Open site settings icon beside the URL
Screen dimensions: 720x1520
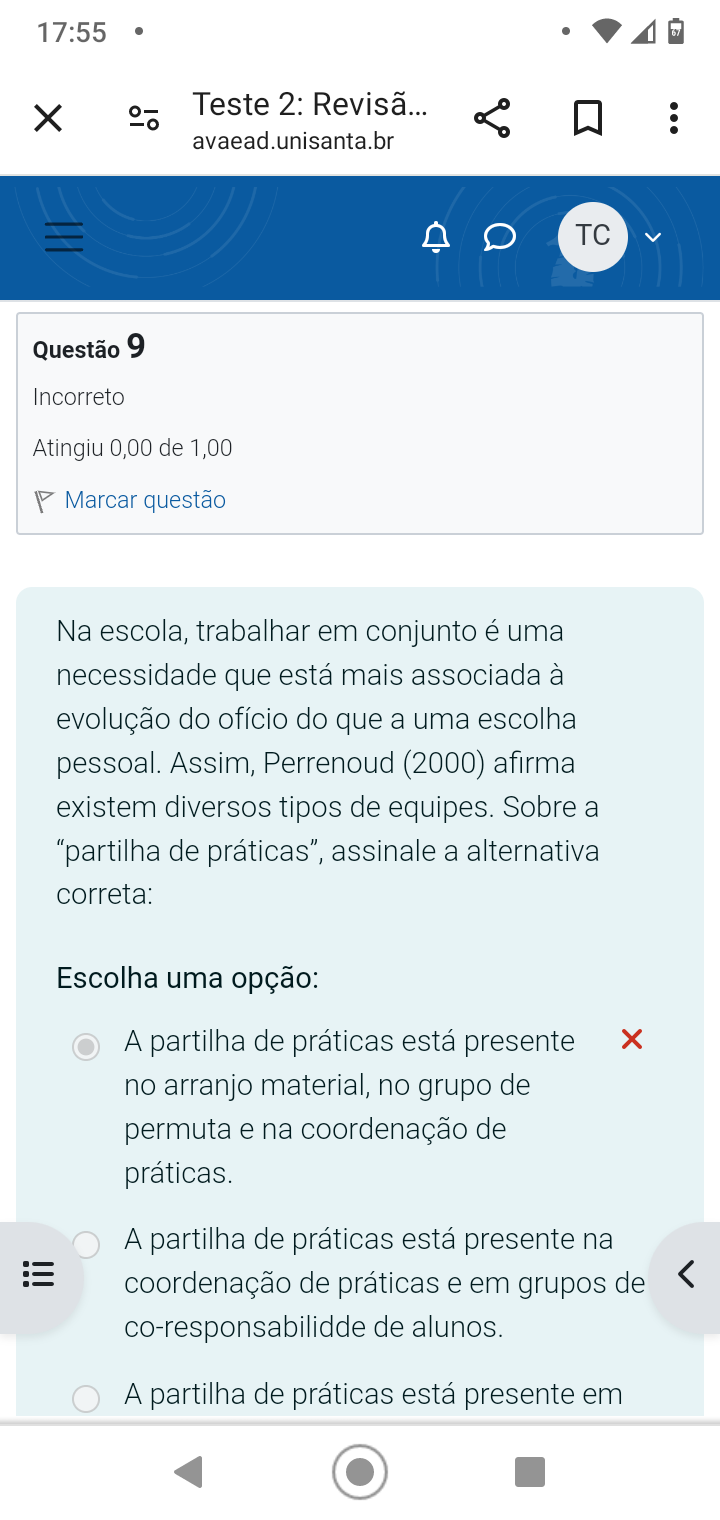(x=144, y=119)
